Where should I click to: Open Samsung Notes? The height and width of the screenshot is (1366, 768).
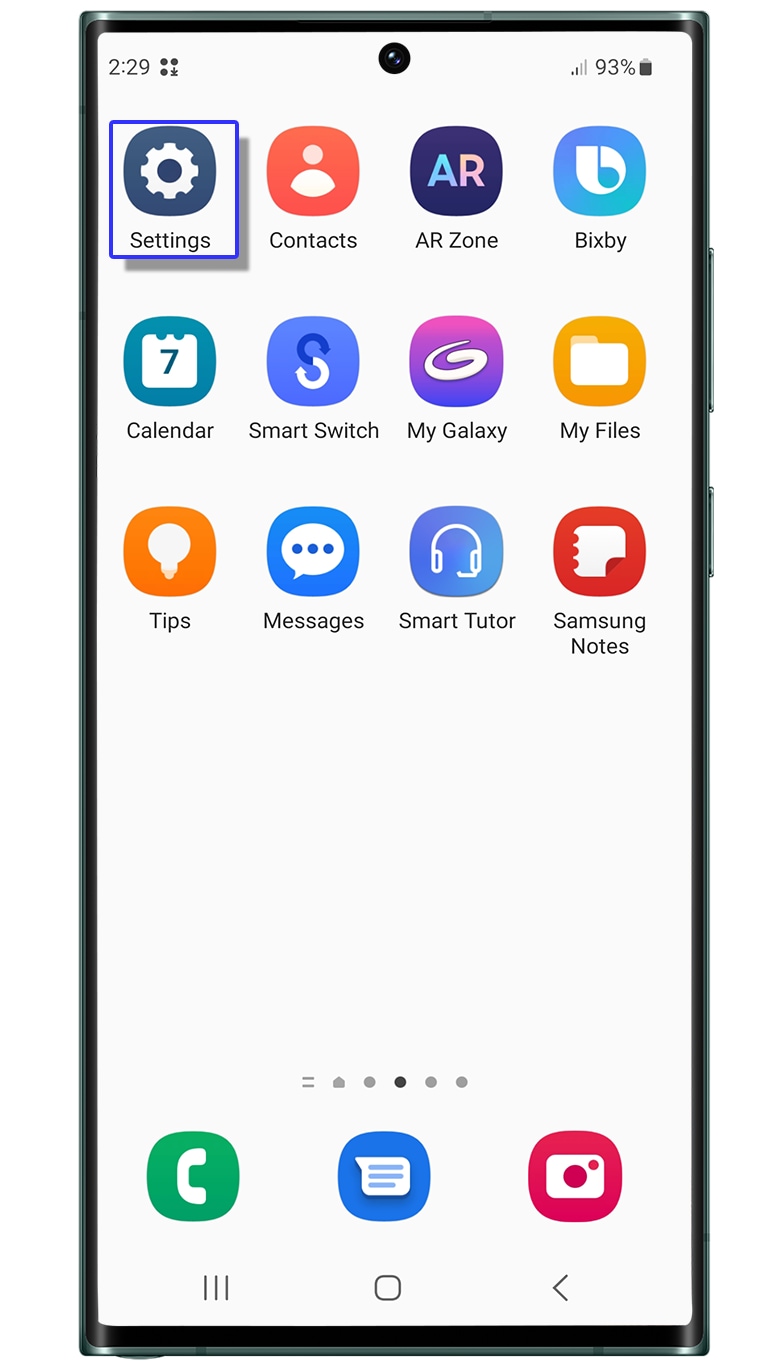pos(599,553)
